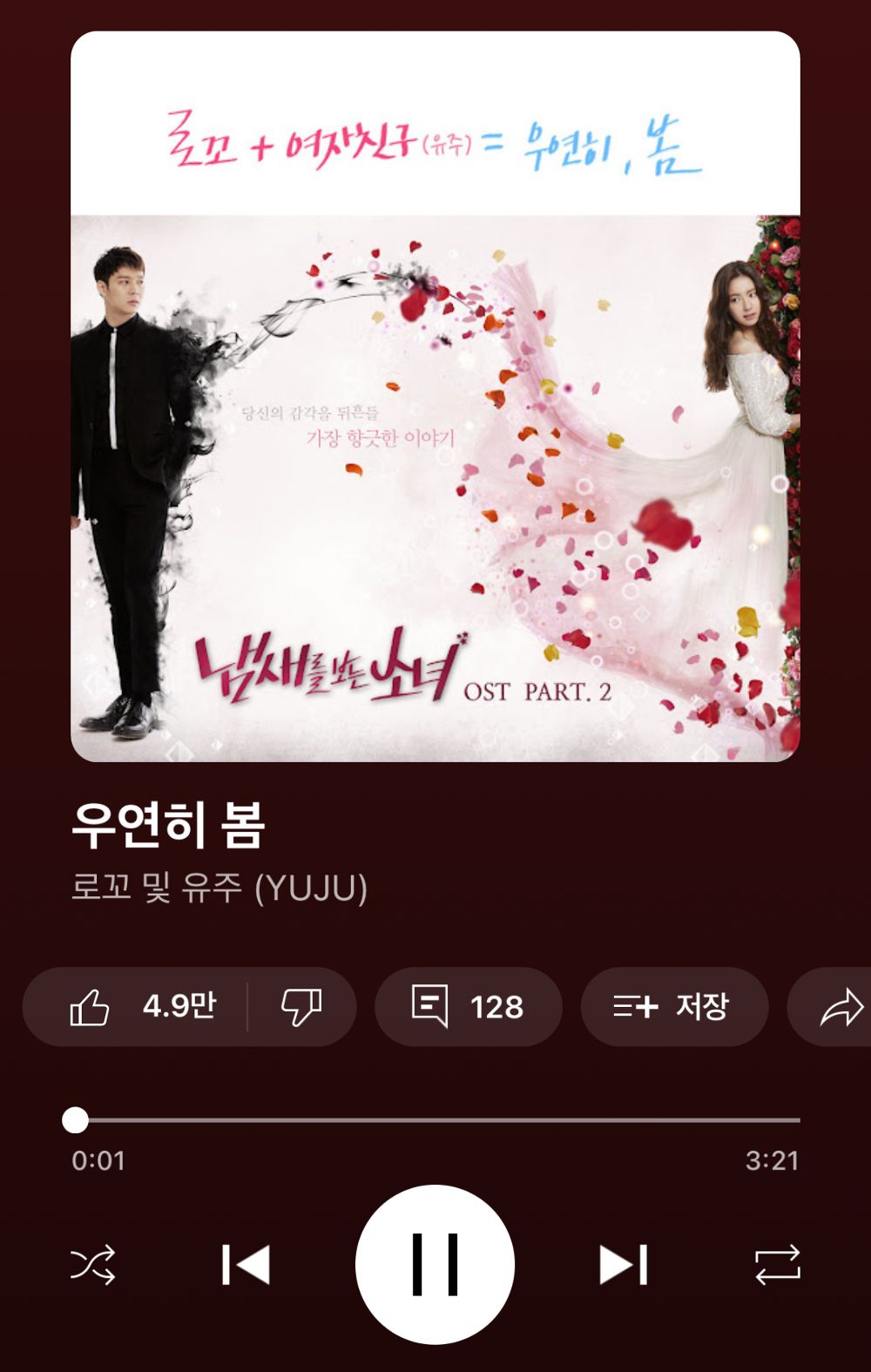
Task: Go back to the previous track
Action: (x=246, y=1264)
